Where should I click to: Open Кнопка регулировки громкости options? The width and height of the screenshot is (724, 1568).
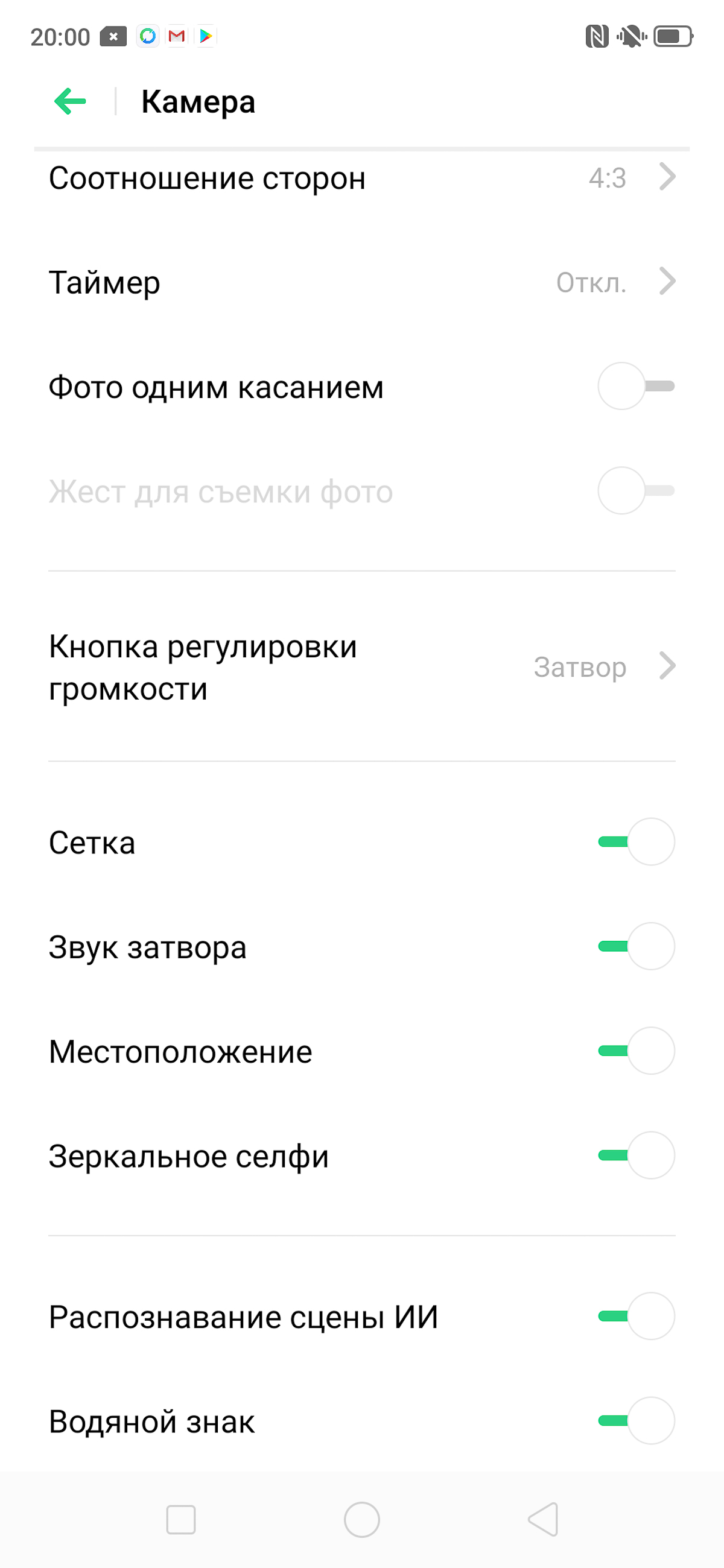pyautogui.click(x=361, y=666)
